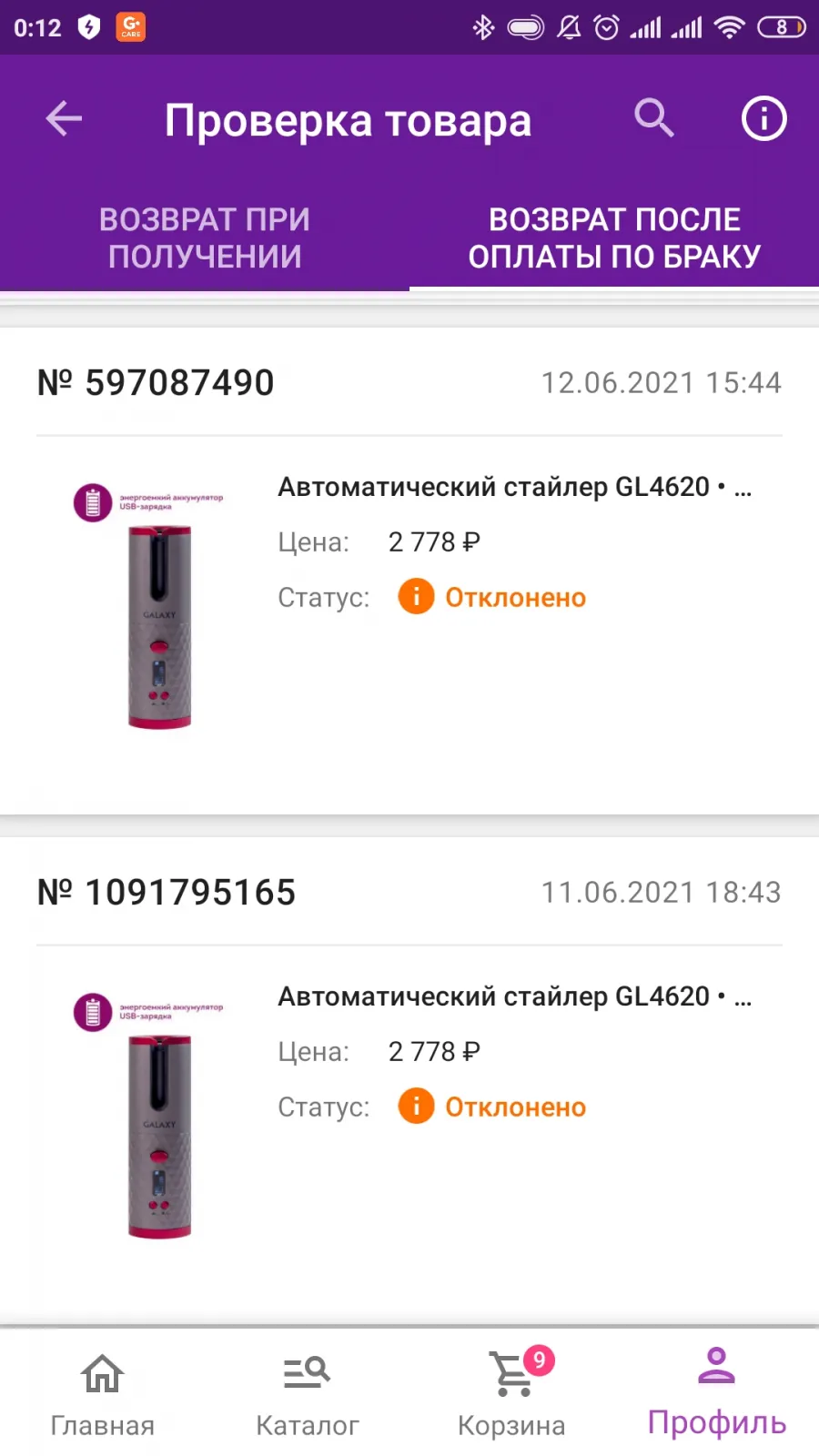
Task: Go back using the top arrow
Action: tap(64, 118)
